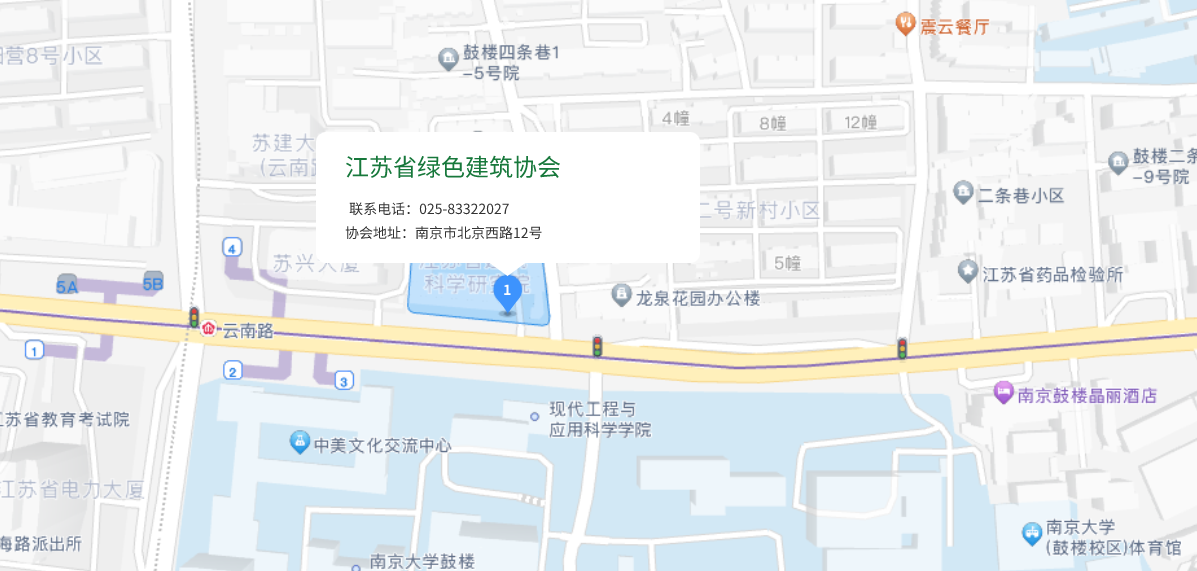The image size is (1197, 571).
Task: Open the 震云餐厅 restaurant point on the map
Action: click(905, 22)
